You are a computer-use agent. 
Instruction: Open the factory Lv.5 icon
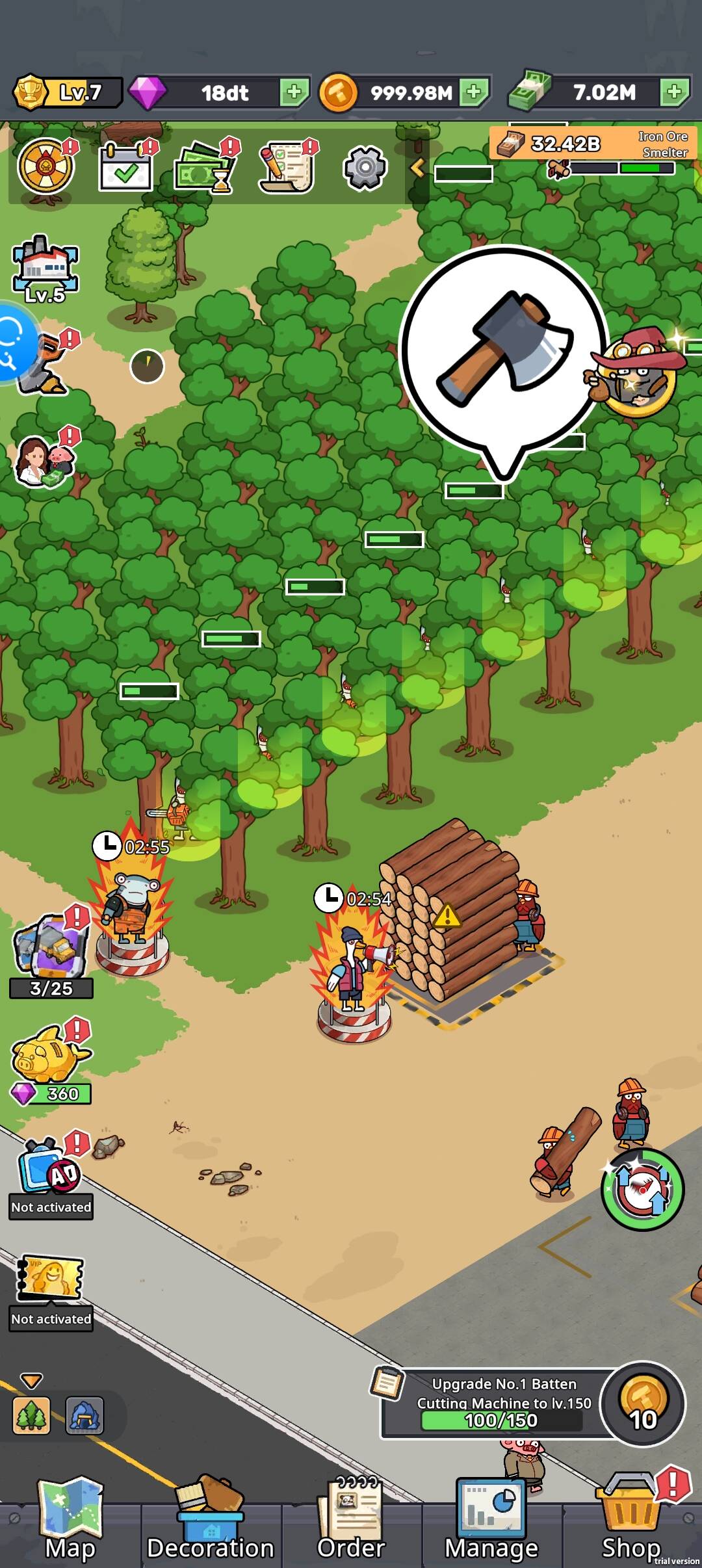45,268
